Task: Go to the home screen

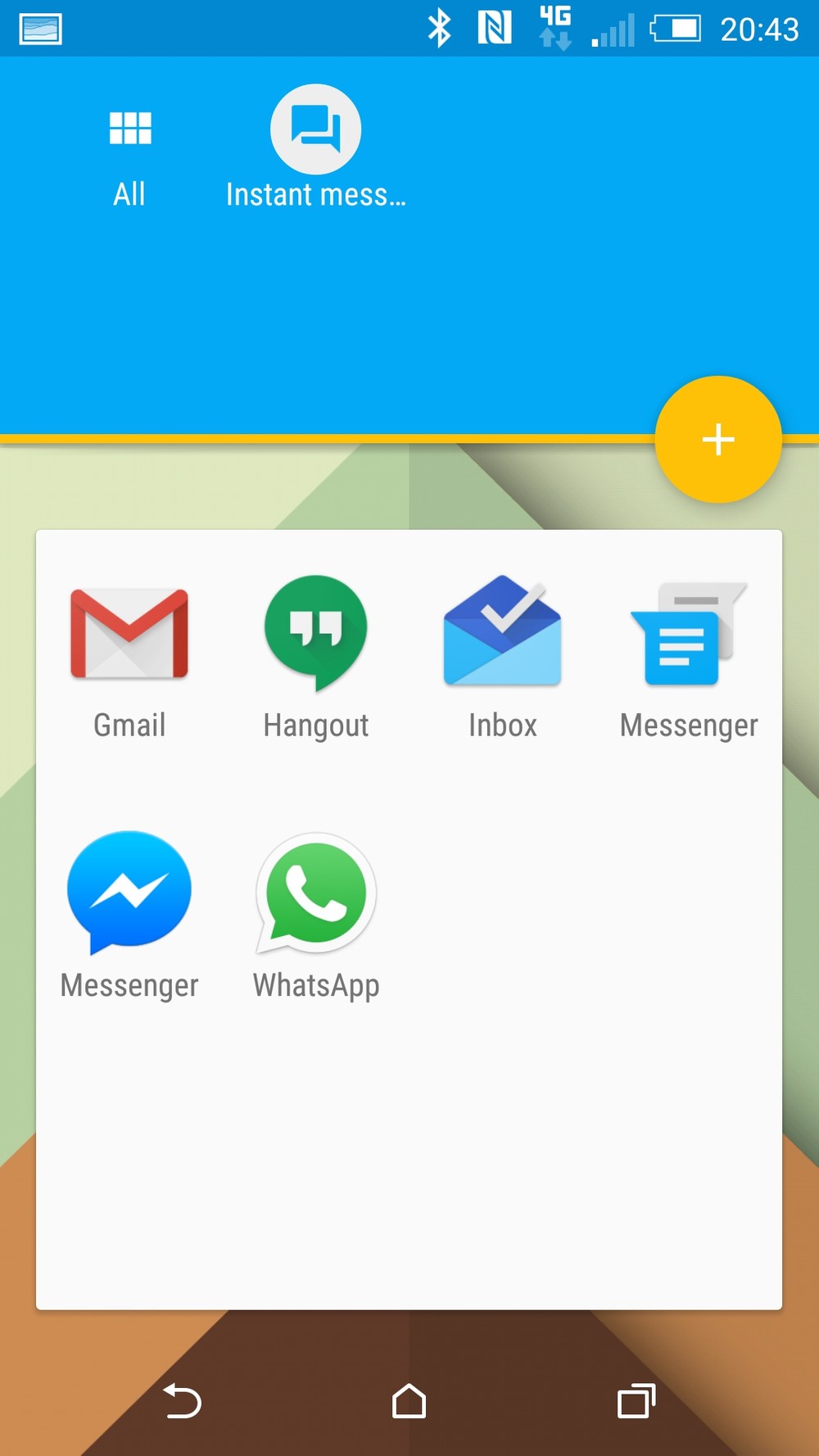Action: 409,1400
